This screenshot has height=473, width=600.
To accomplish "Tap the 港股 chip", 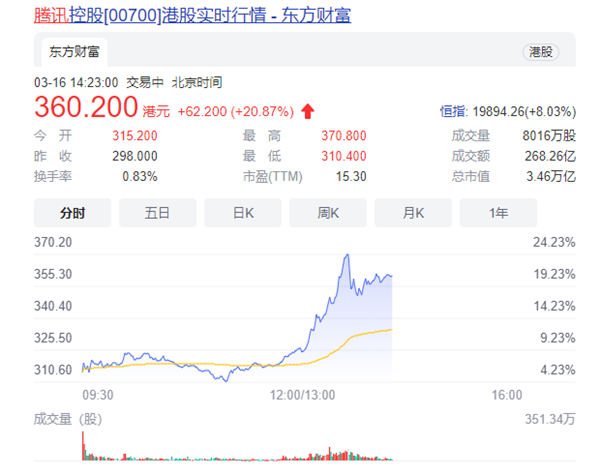I will click(540, 51).
